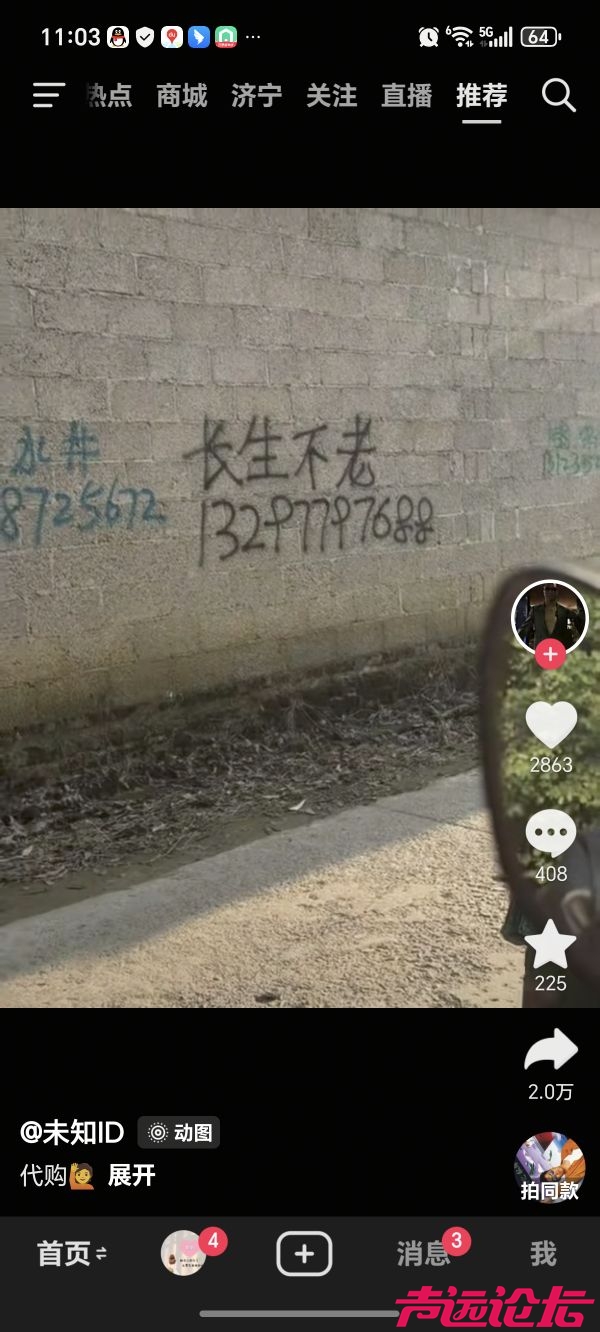Like this video with the heart
This screenshot has width=600, height=1332.
551,725
